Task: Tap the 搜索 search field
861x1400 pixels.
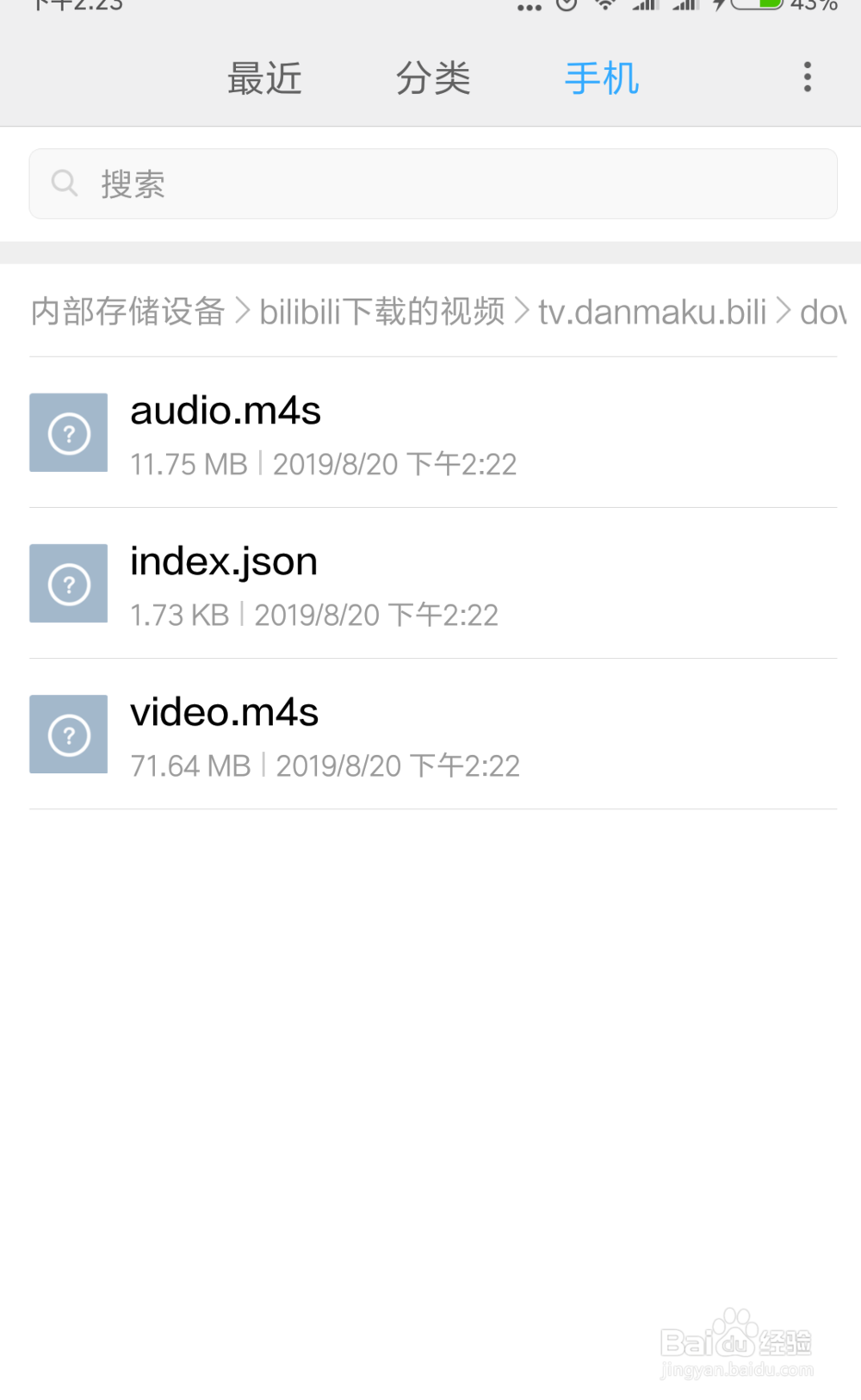Action: [x=433, y=183]
